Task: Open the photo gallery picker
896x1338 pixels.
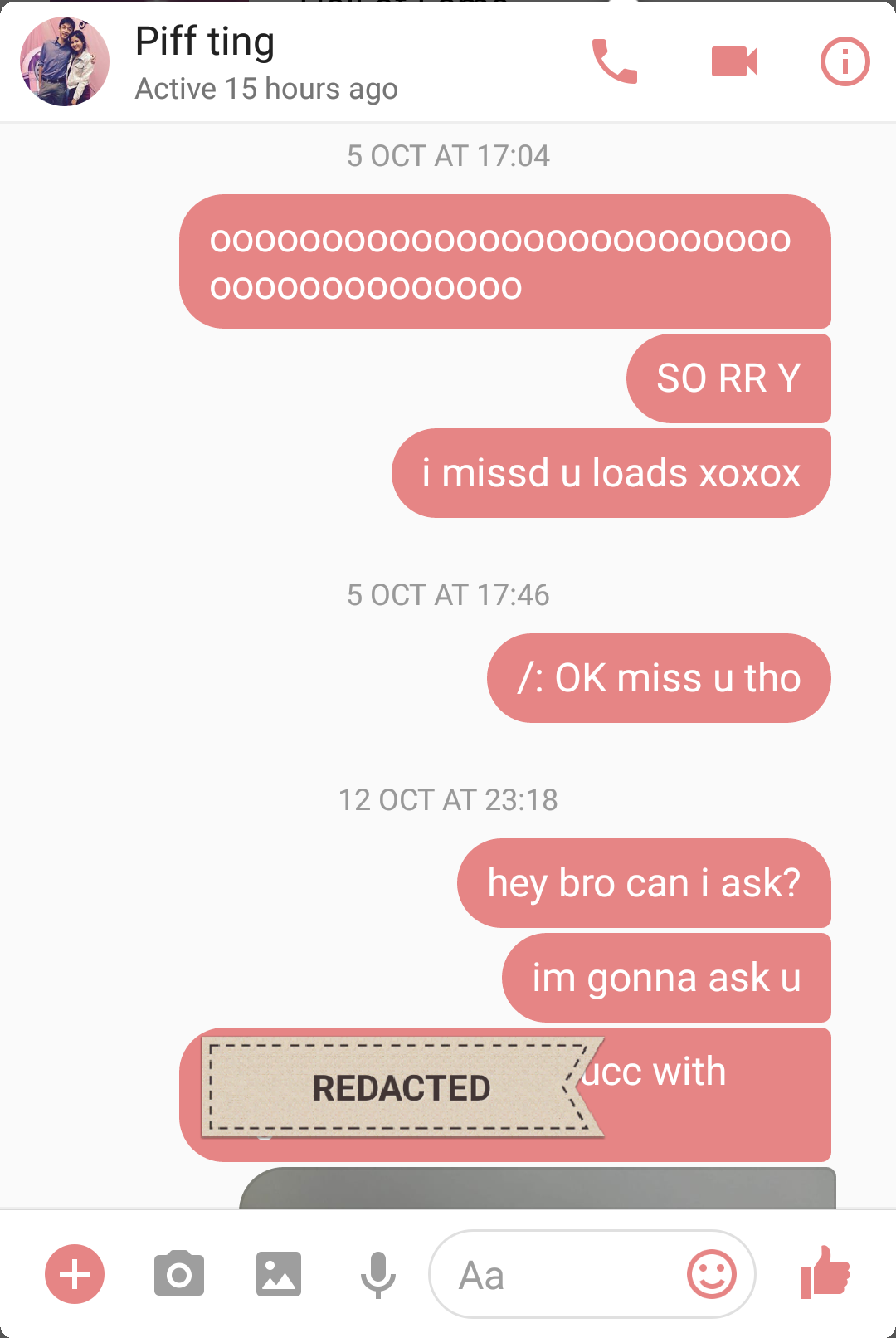Action: tap(279, 1274)
